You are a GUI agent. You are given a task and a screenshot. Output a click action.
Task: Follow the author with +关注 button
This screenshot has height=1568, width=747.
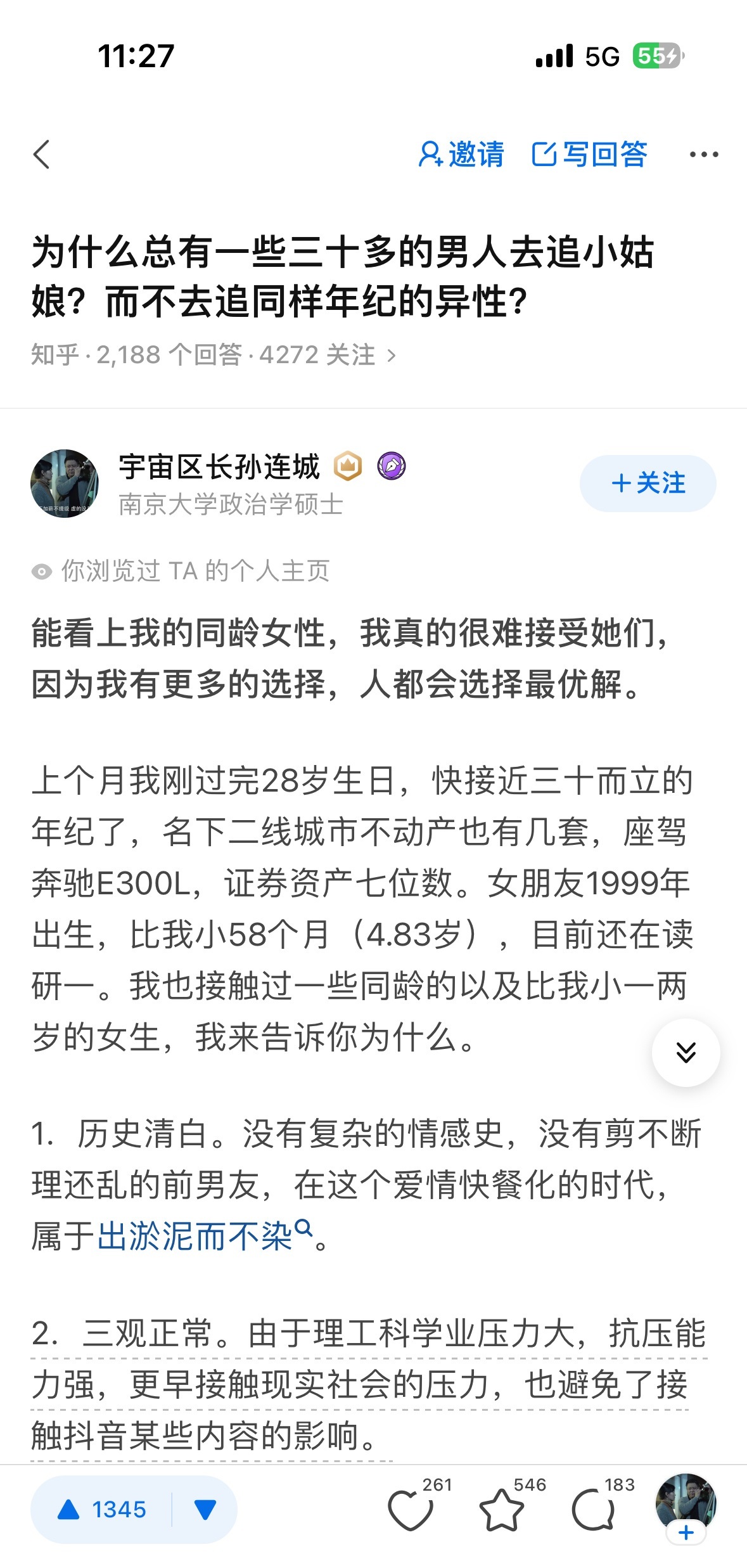pyautogui.click(x=648, y=484)
